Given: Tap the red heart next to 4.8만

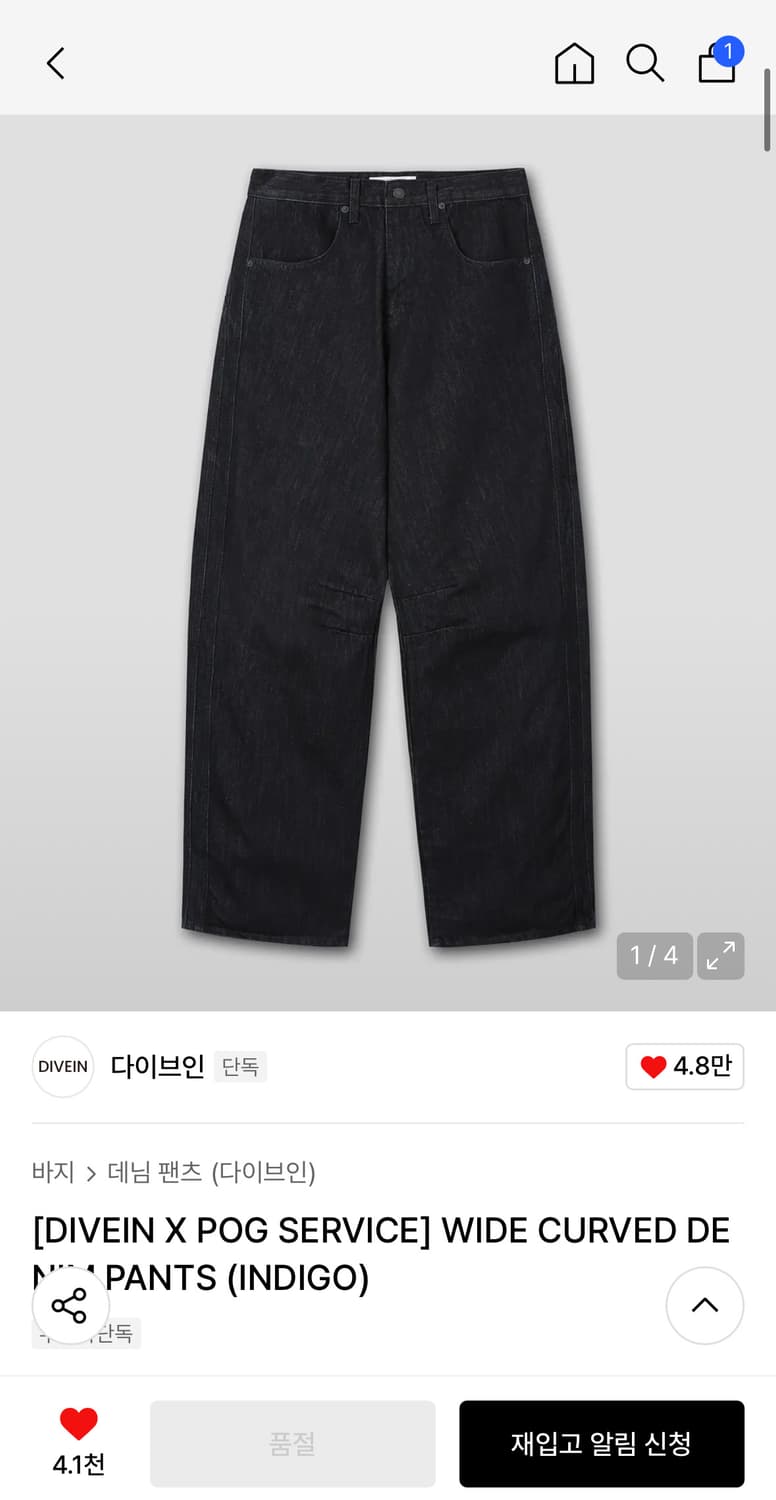Looking at the screenshot, I should (651, 1067).
